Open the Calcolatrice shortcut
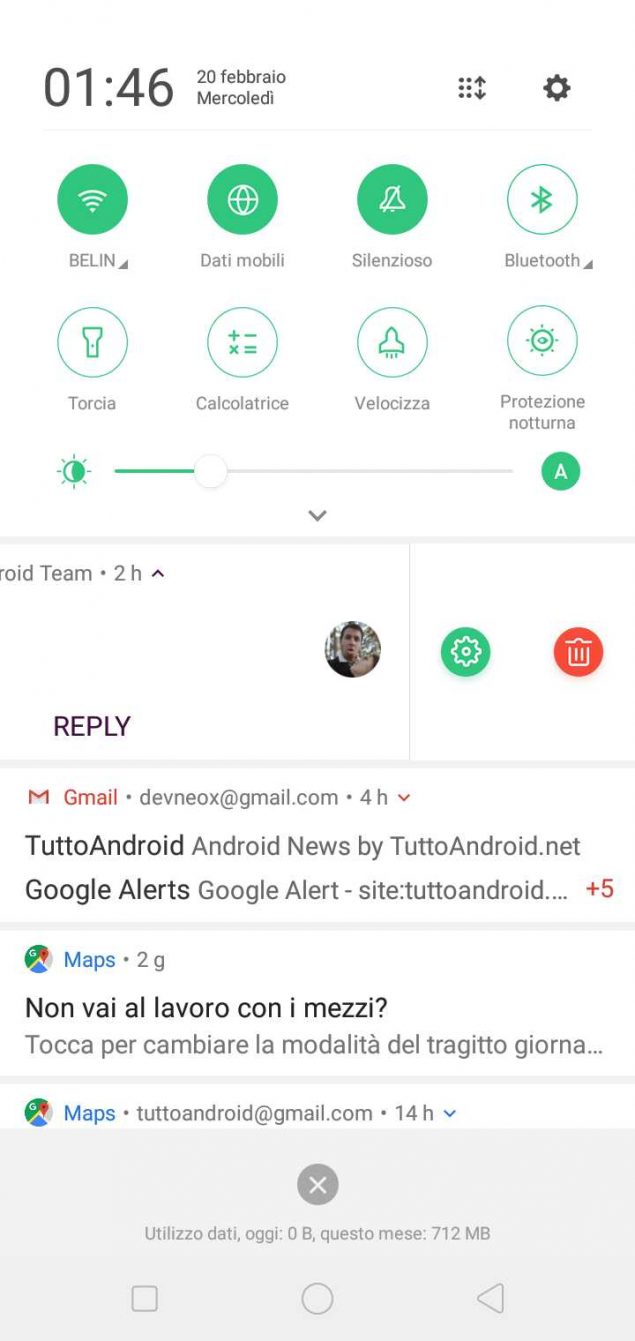This screenshot has width=635, height=1341. tap(242, 342)
